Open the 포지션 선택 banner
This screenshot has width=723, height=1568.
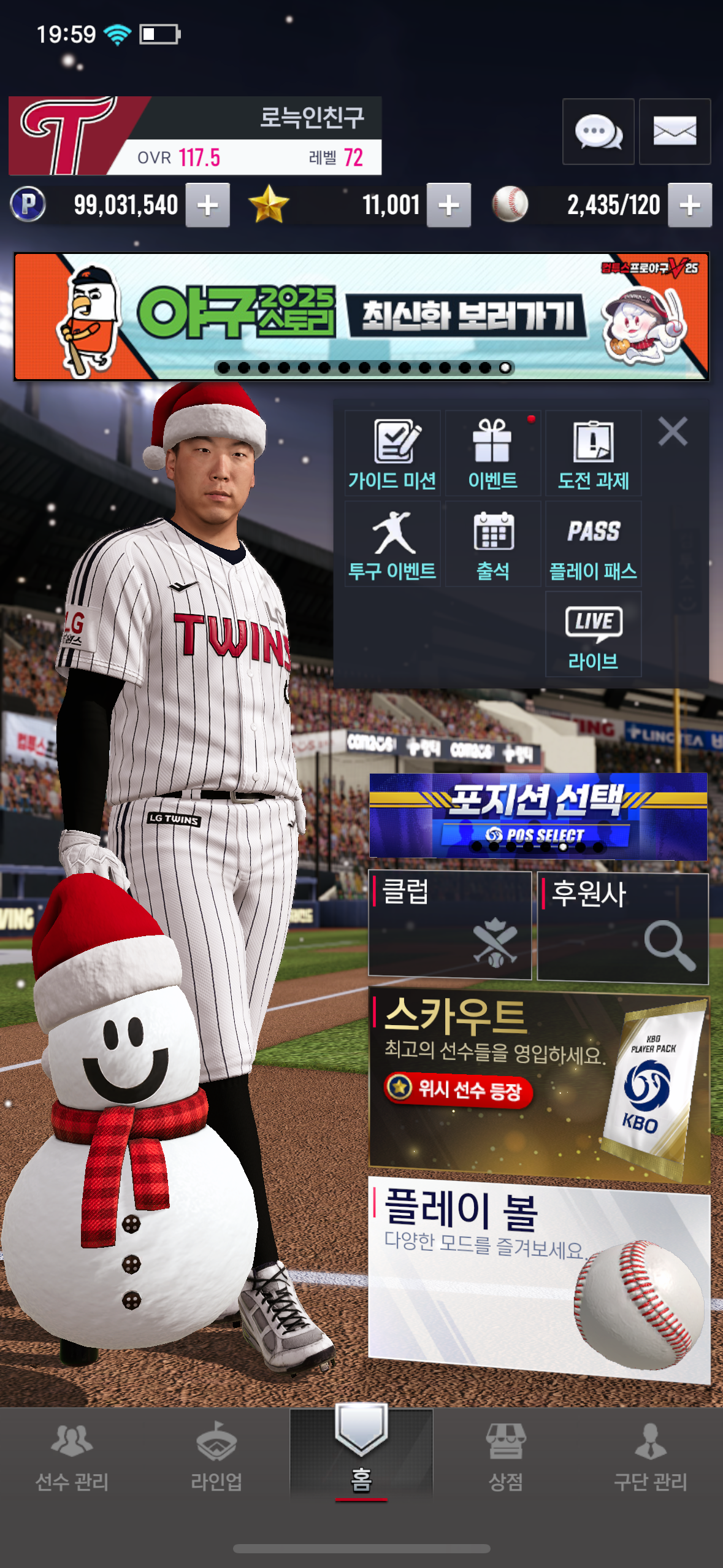tap(538, 816)
